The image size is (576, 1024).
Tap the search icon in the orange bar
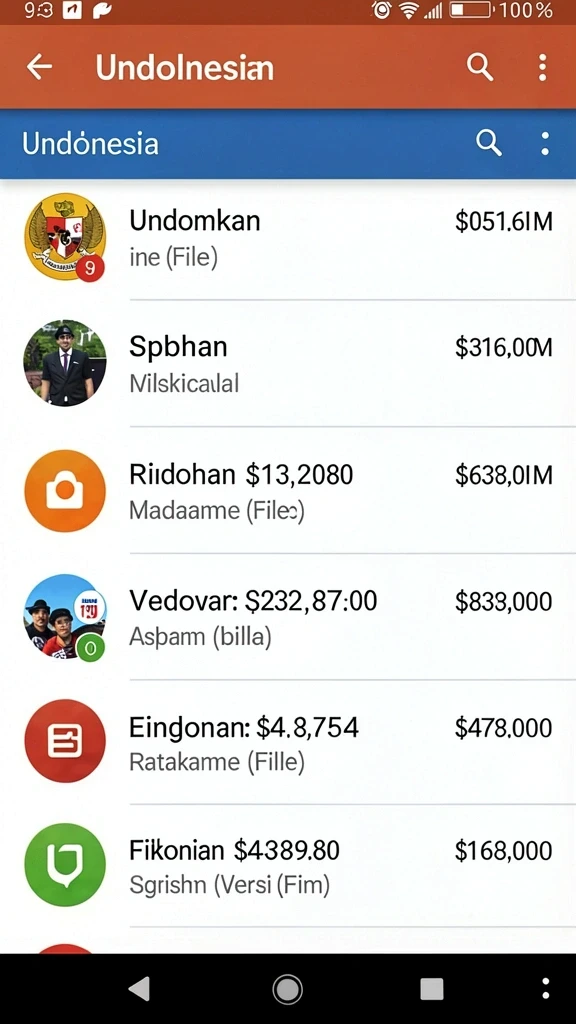pyautogui.click(x=480, y=67)
